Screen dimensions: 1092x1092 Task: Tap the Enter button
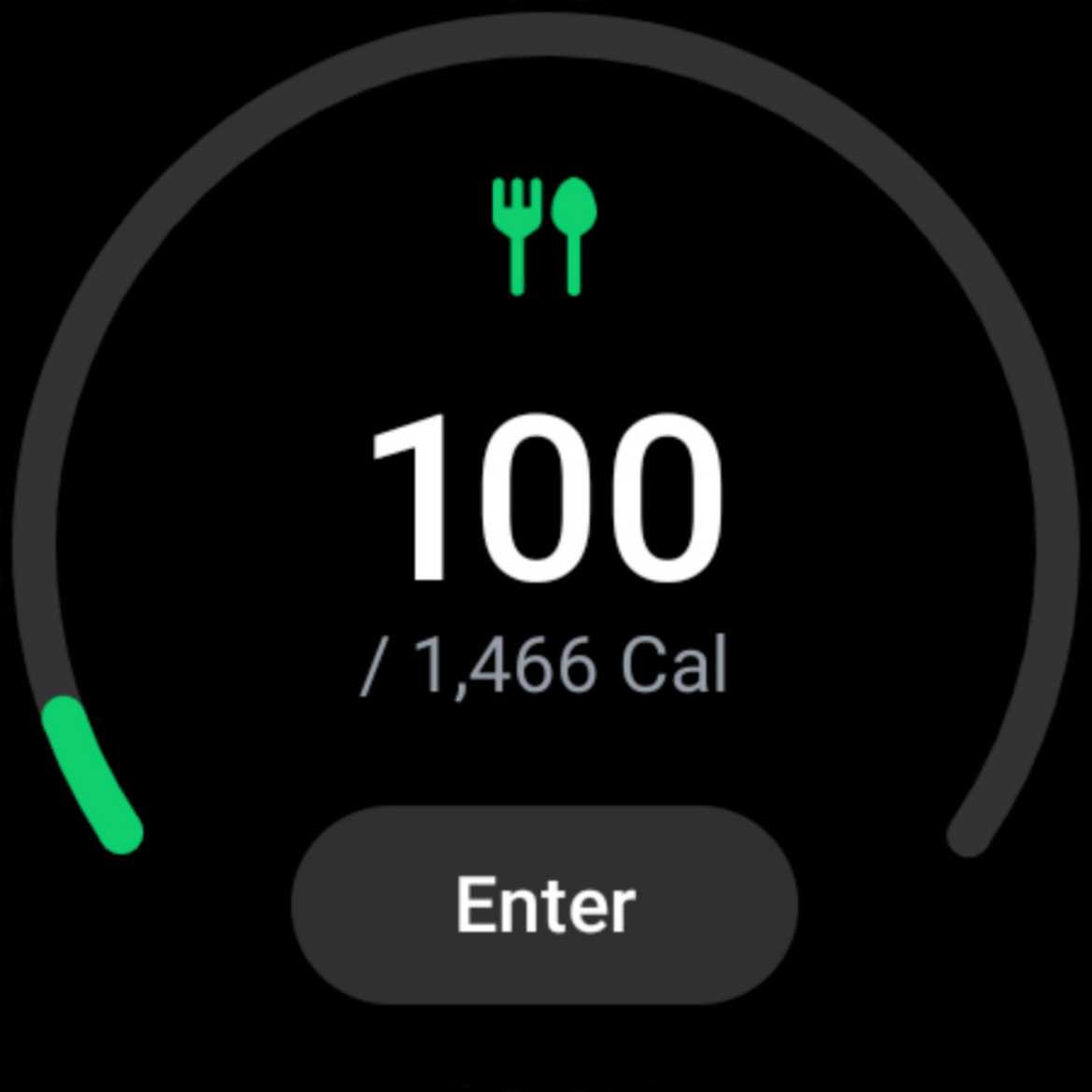click(545, 904)
